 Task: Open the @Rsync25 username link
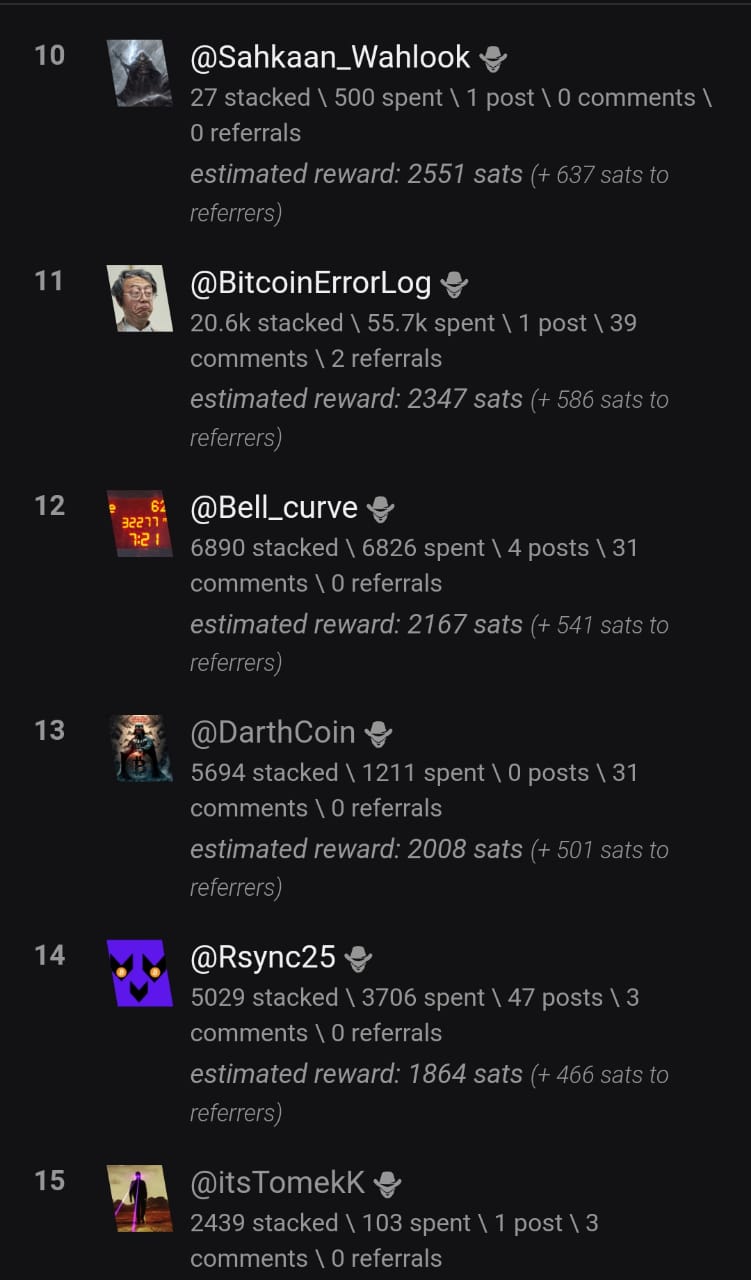pyautogui.click(x=262, y=958)
